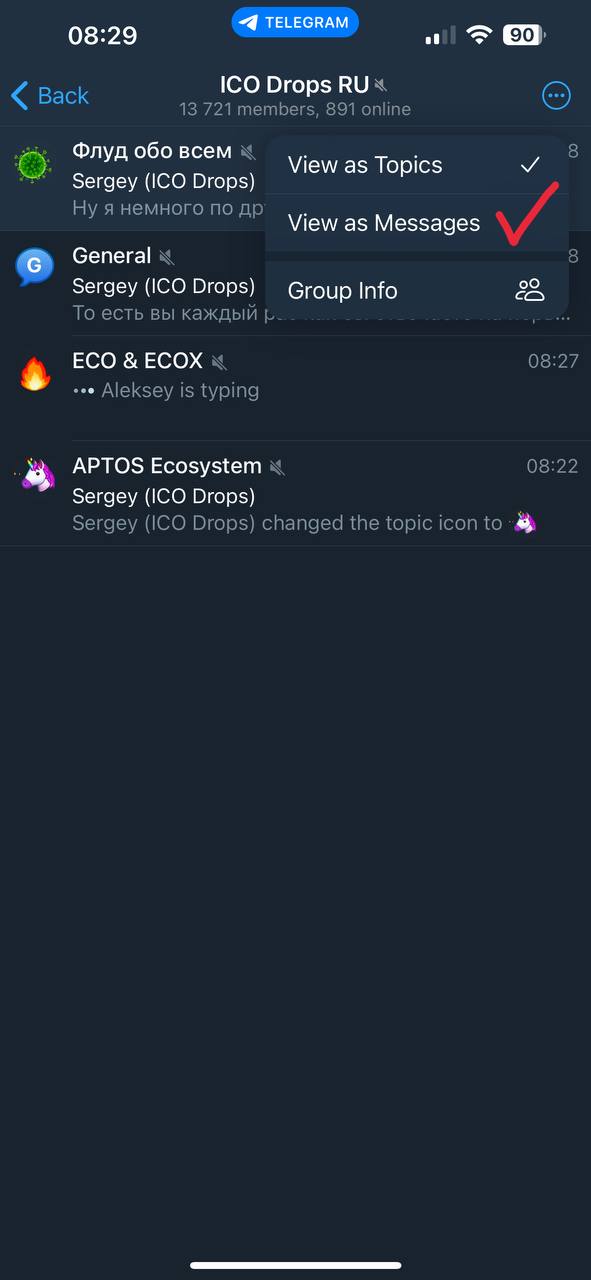
Task: Tap the three-dot more options icon
Action: pyautogui.click(x=556, y=96)
